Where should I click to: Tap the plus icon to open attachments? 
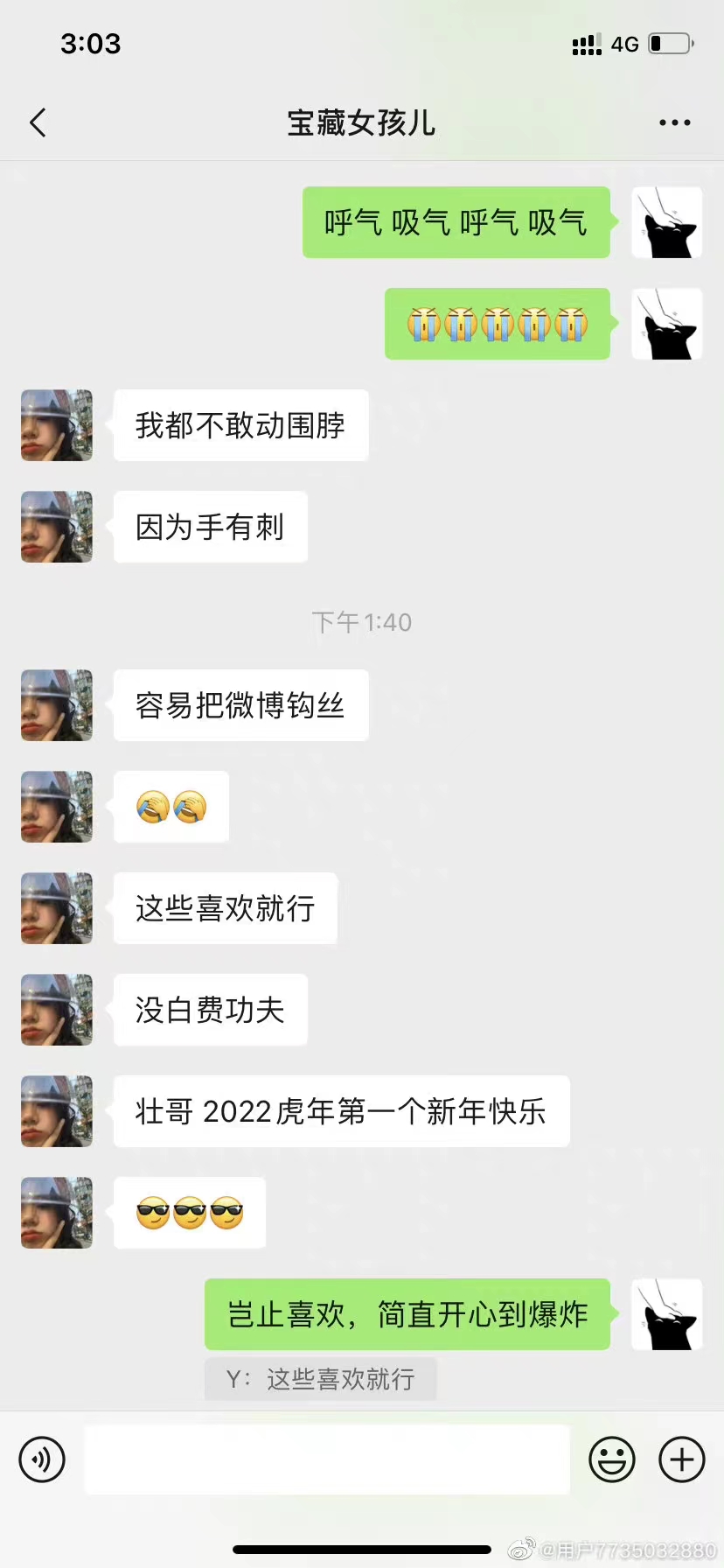click(681, 1459)
